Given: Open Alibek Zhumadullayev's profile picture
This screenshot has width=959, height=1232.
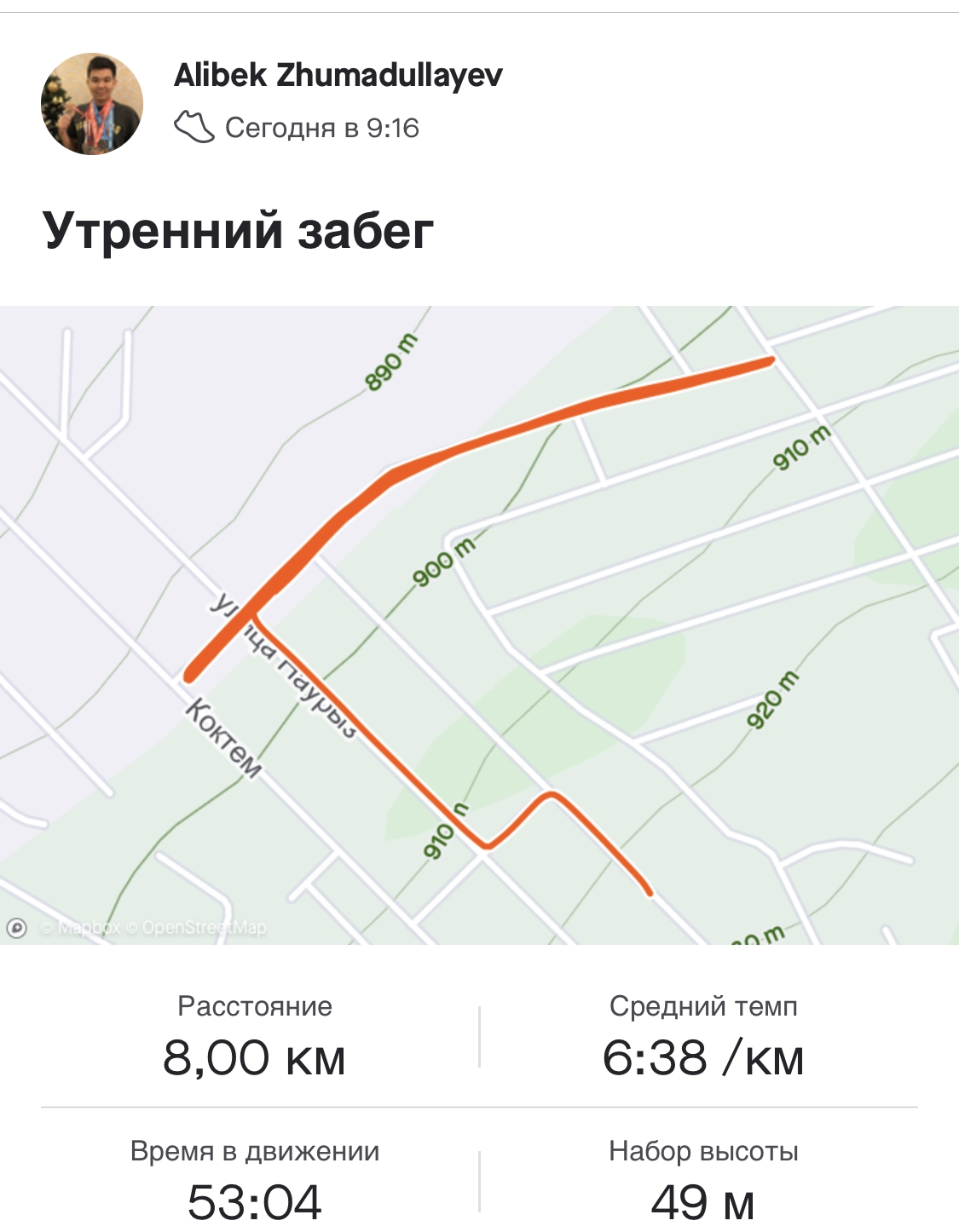Looking at the screenshot, I should [92, 104].
